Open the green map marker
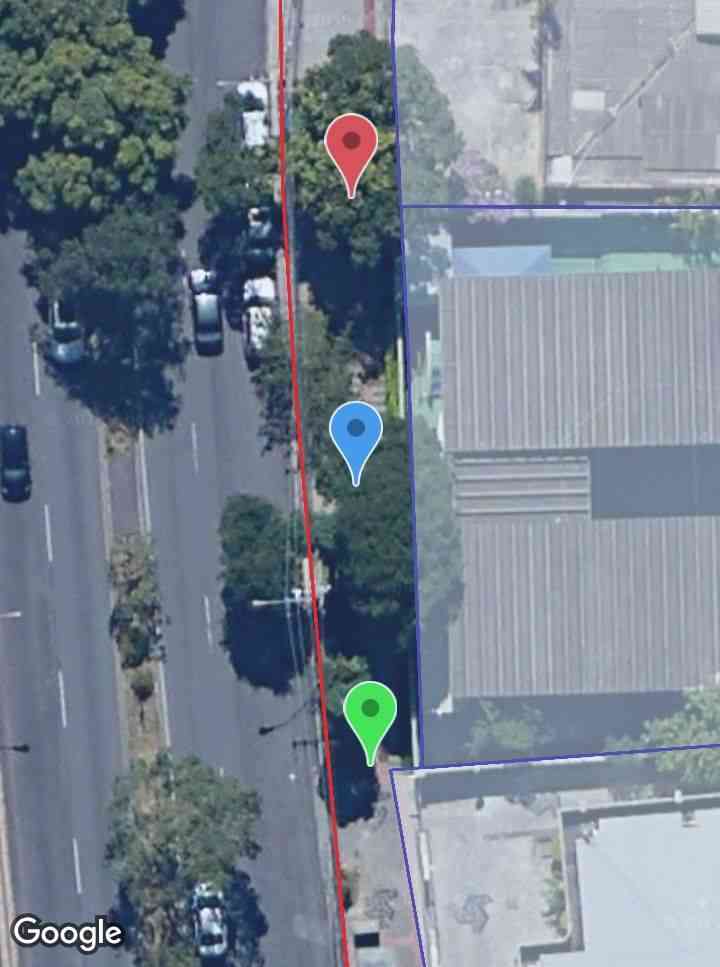720x967 pixels. pos(370,712)
